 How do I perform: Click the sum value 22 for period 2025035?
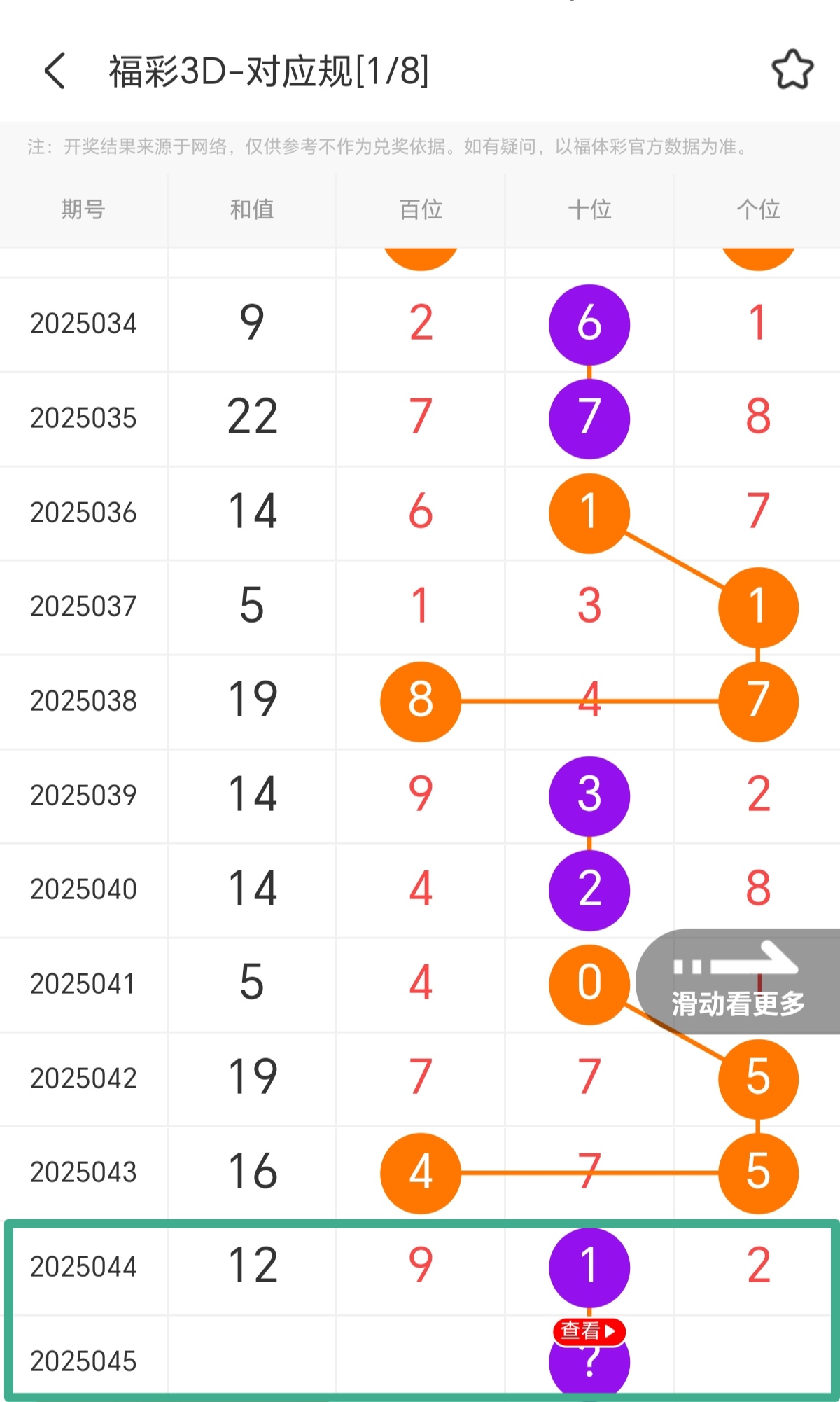point(253,417)
